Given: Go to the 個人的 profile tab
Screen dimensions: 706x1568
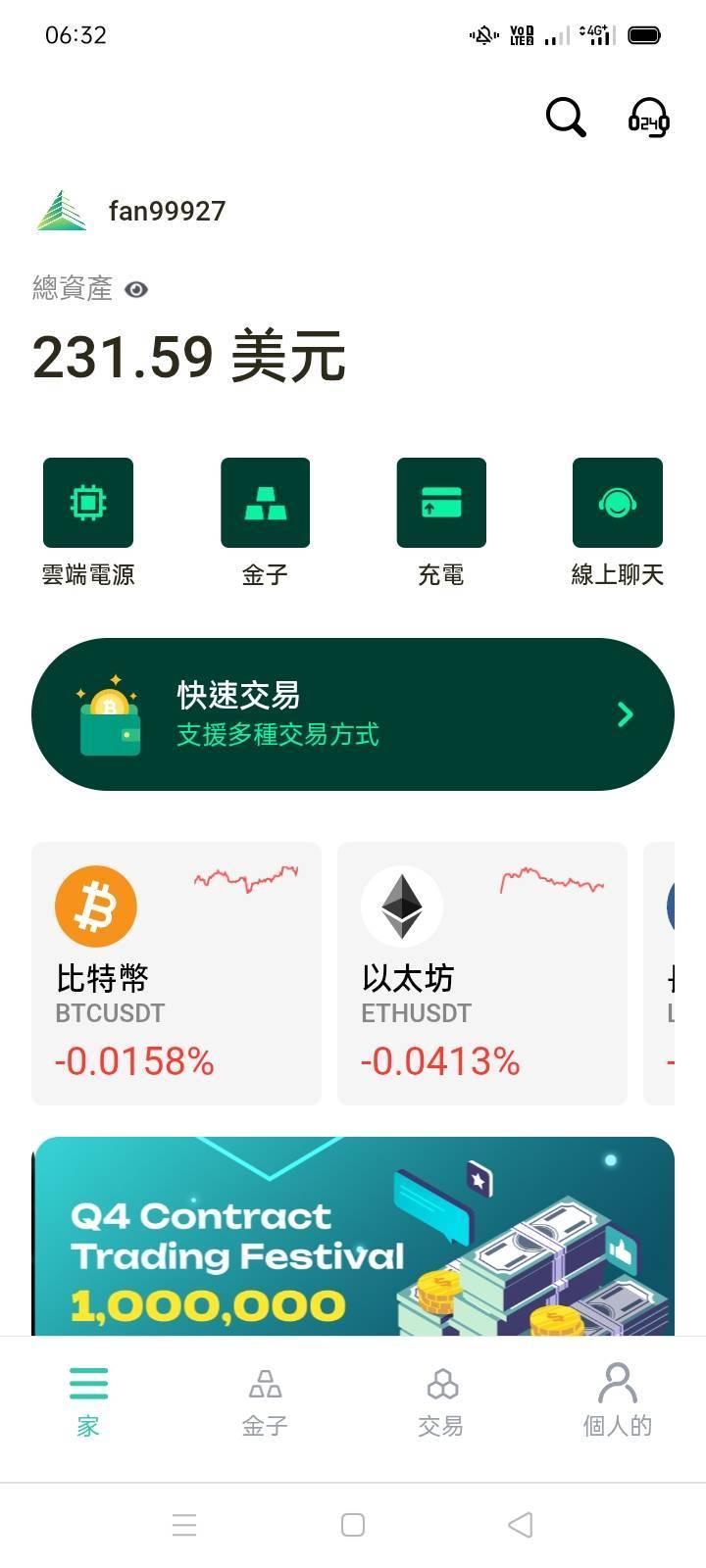Looking at the screenshot, I should click(x=617, y=1400).
